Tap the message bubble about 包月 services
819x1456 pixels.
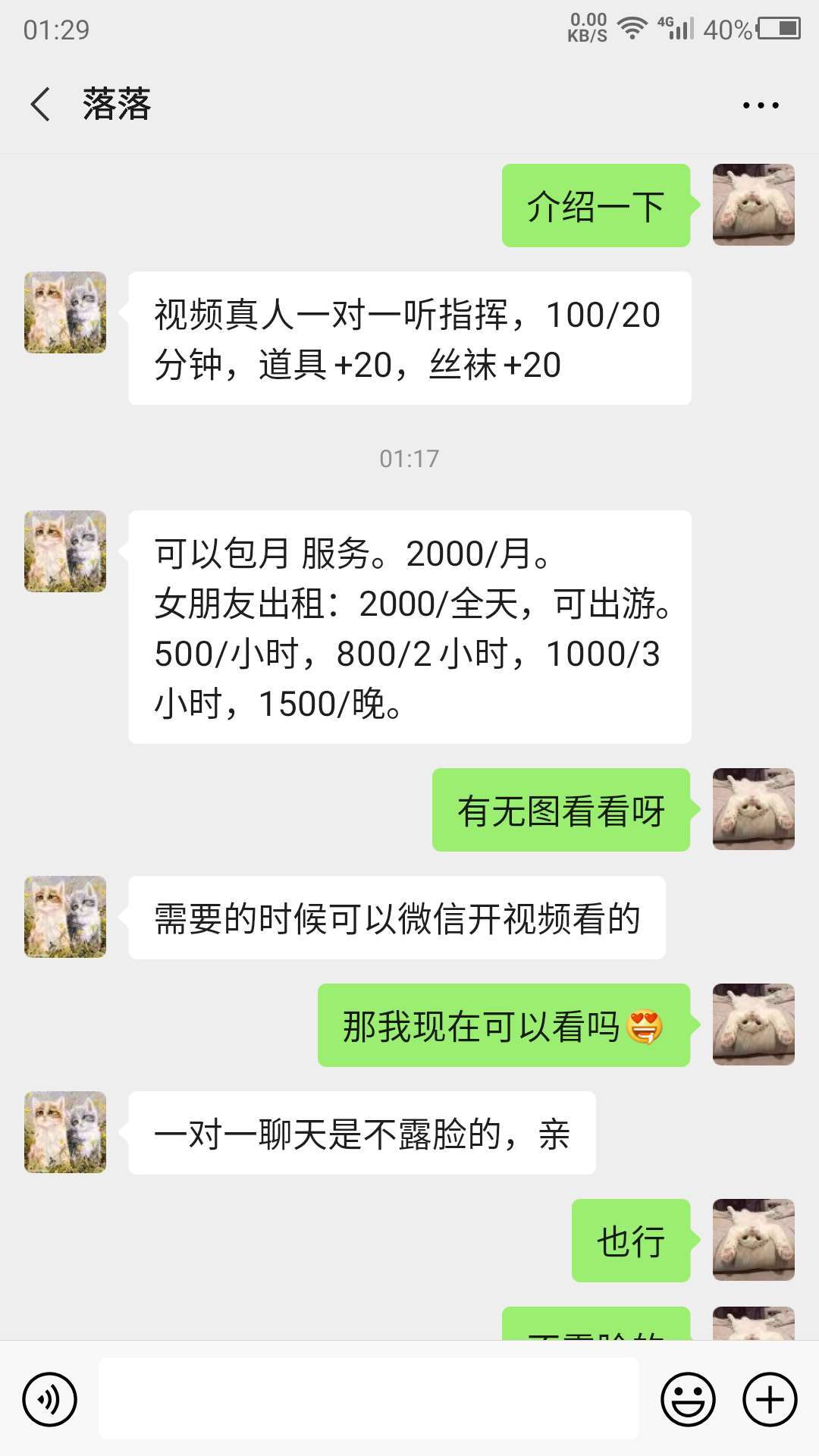(409, 626)
